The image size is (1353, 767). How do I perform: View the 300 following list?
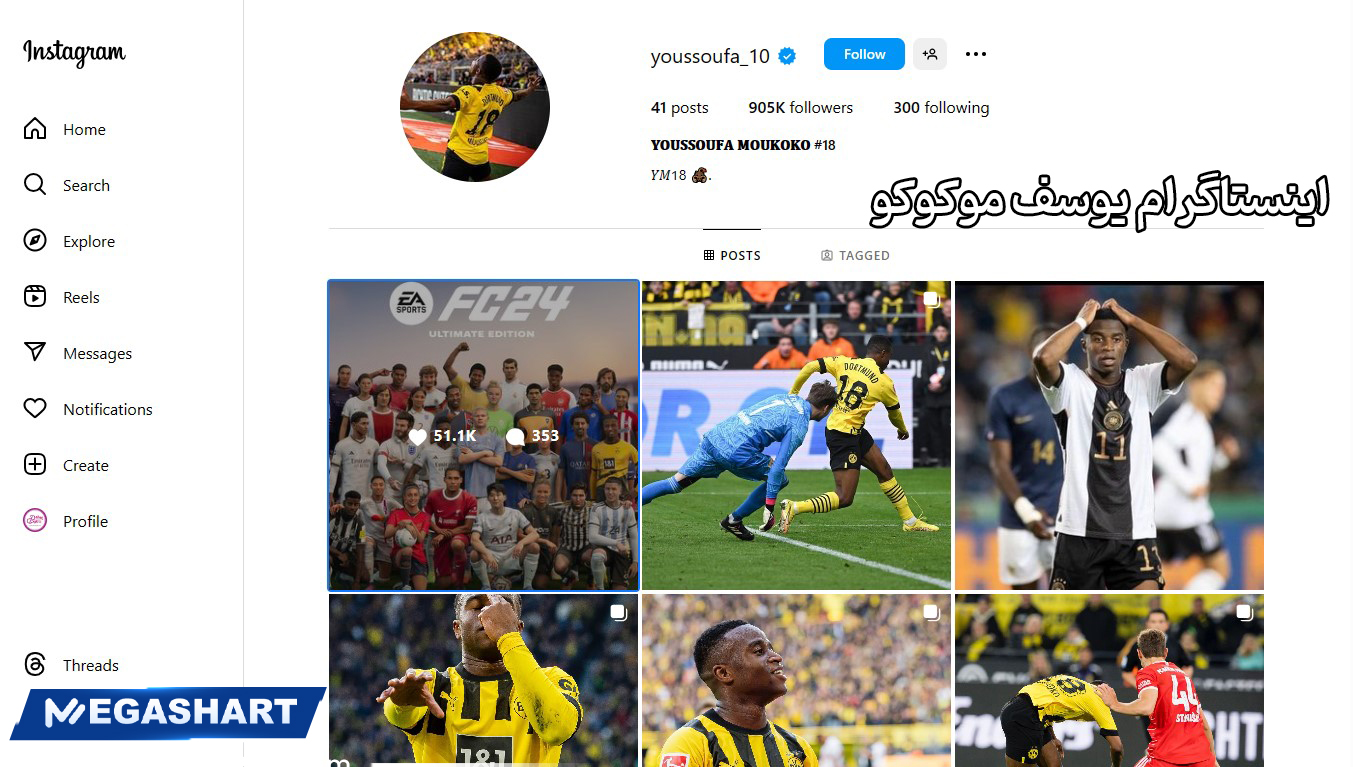point(940,108)
